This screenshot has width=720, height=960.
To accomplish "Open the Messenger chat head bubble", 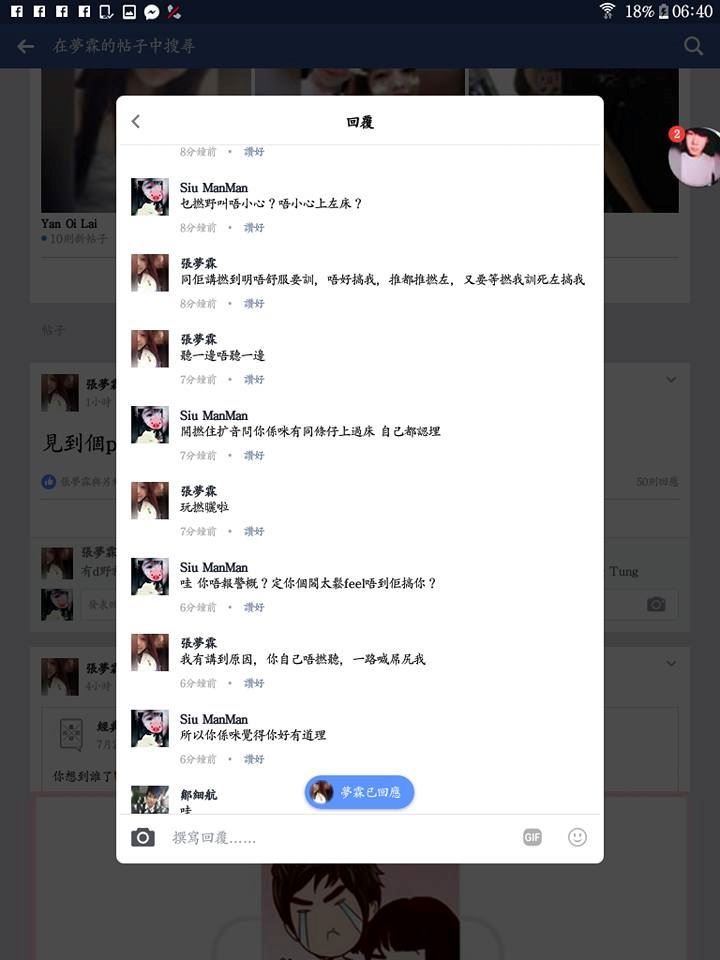I will 695,158.
